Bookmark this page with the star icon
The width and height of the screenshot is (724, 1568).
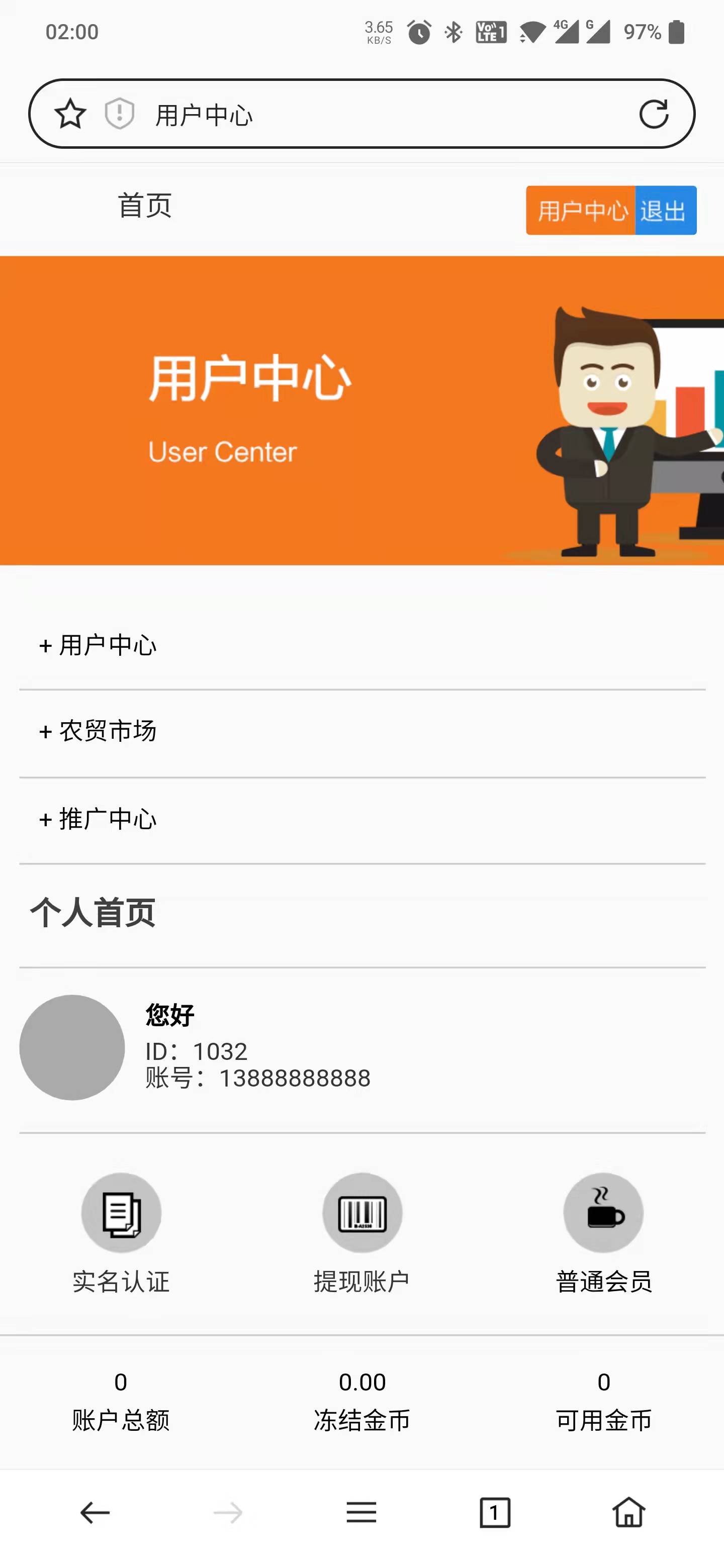point(70,114)
